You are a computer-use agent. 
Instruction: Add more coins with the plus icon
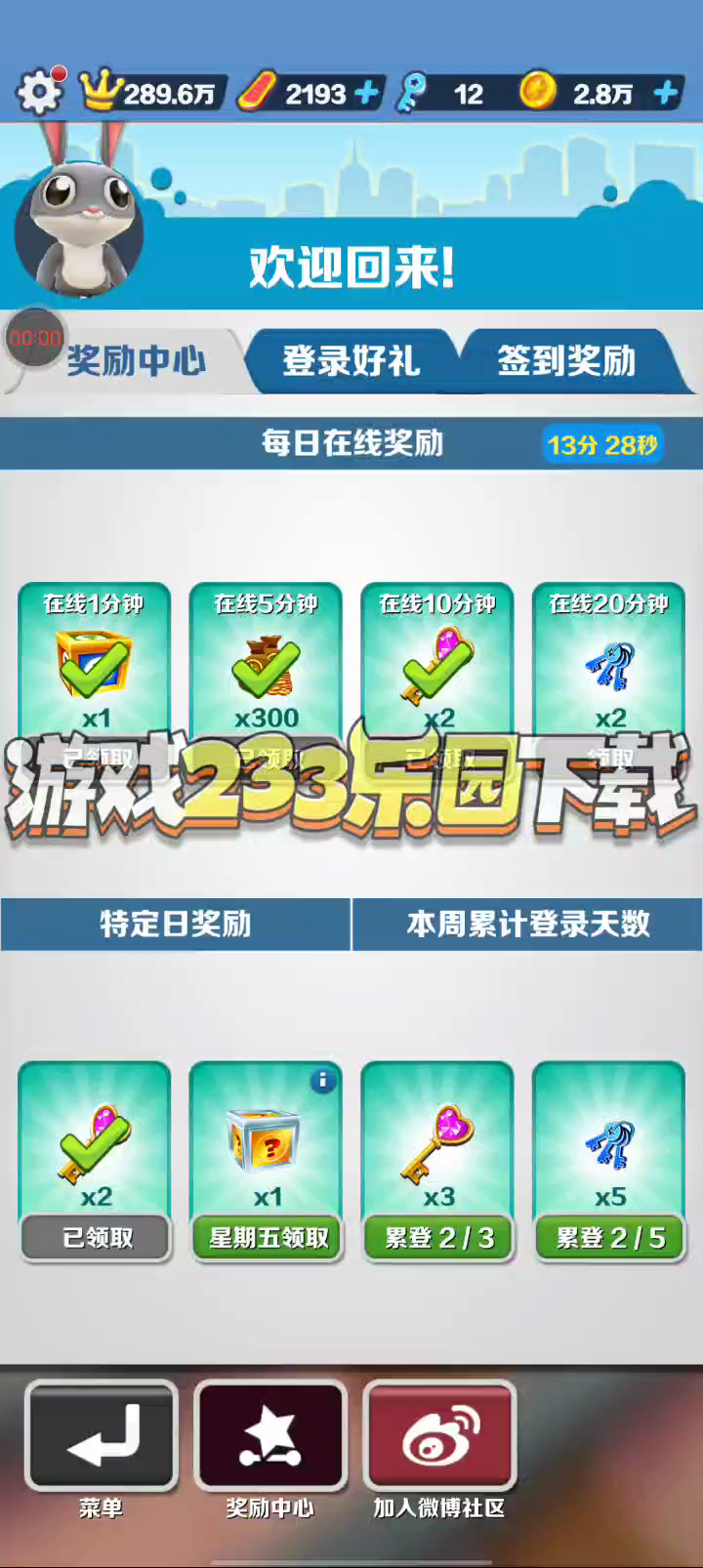[666, 94]
